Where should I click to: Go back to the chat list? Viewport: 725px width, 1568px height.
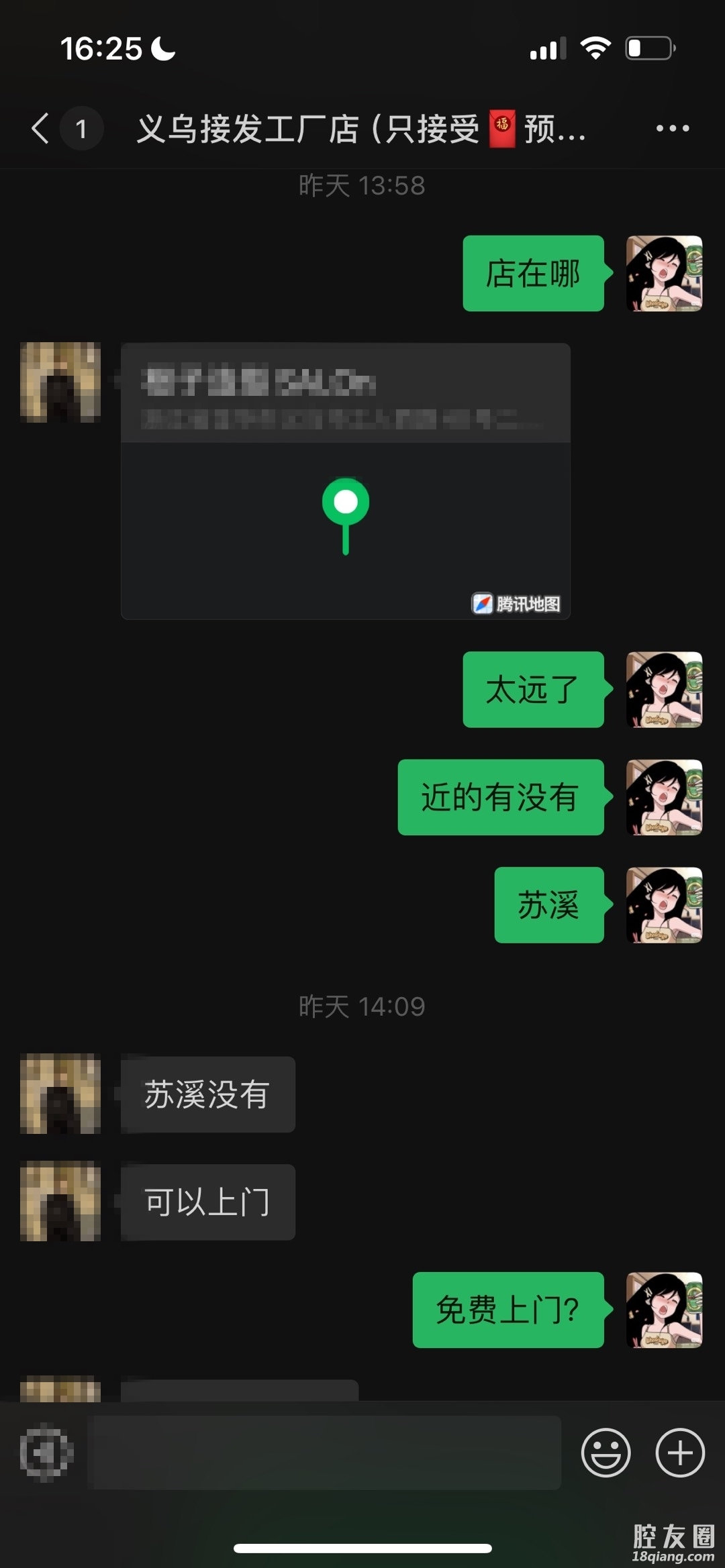click(x=42, y=128)
